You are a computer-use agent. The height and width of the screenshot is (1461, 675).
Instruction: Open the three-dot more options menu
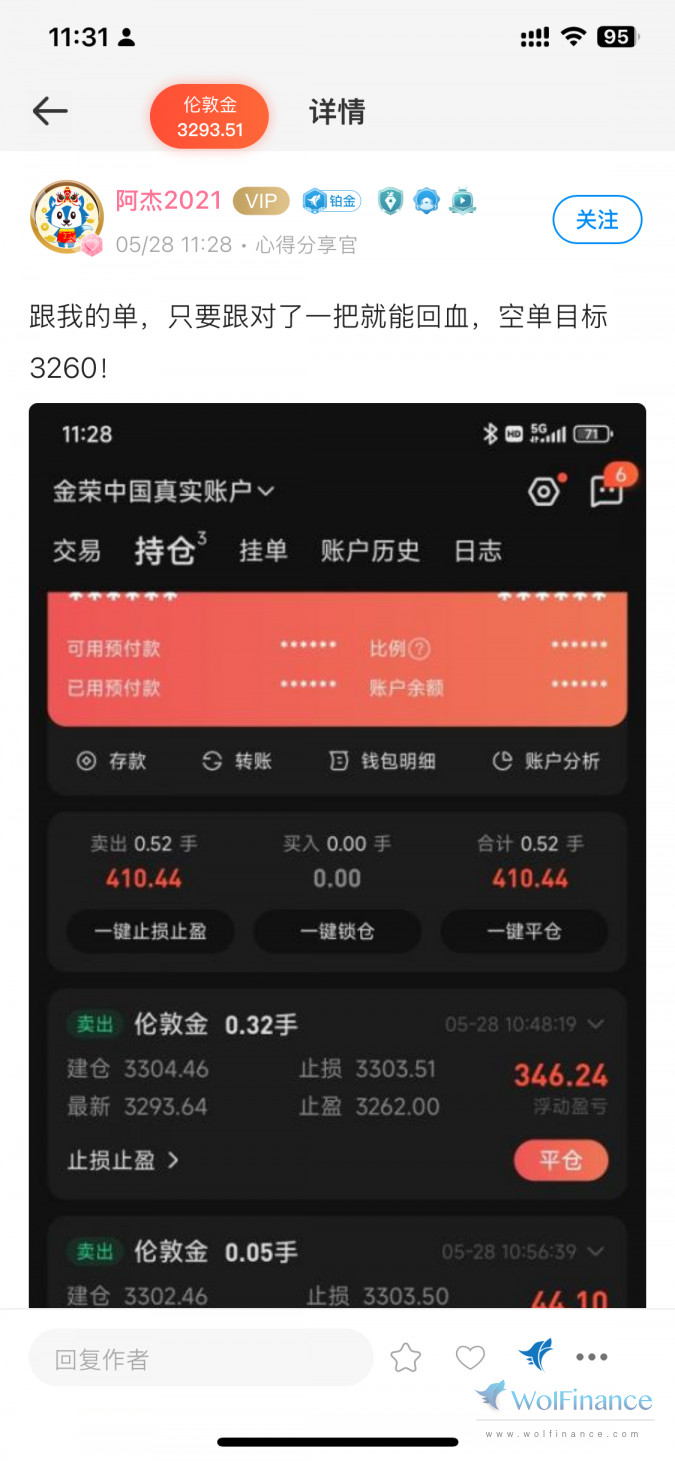pyautogui.click(x=592, y=1357)
